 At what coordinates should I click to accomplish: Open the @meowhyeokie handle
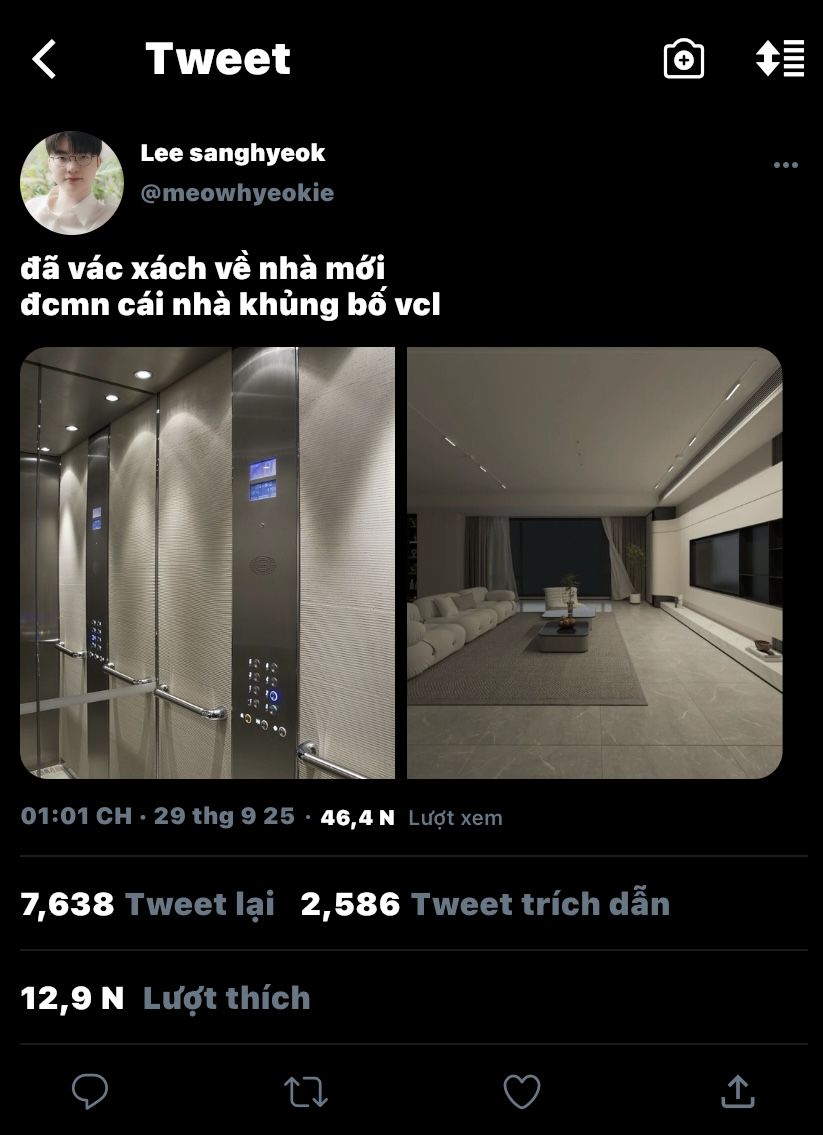click(x=237, y=193)
